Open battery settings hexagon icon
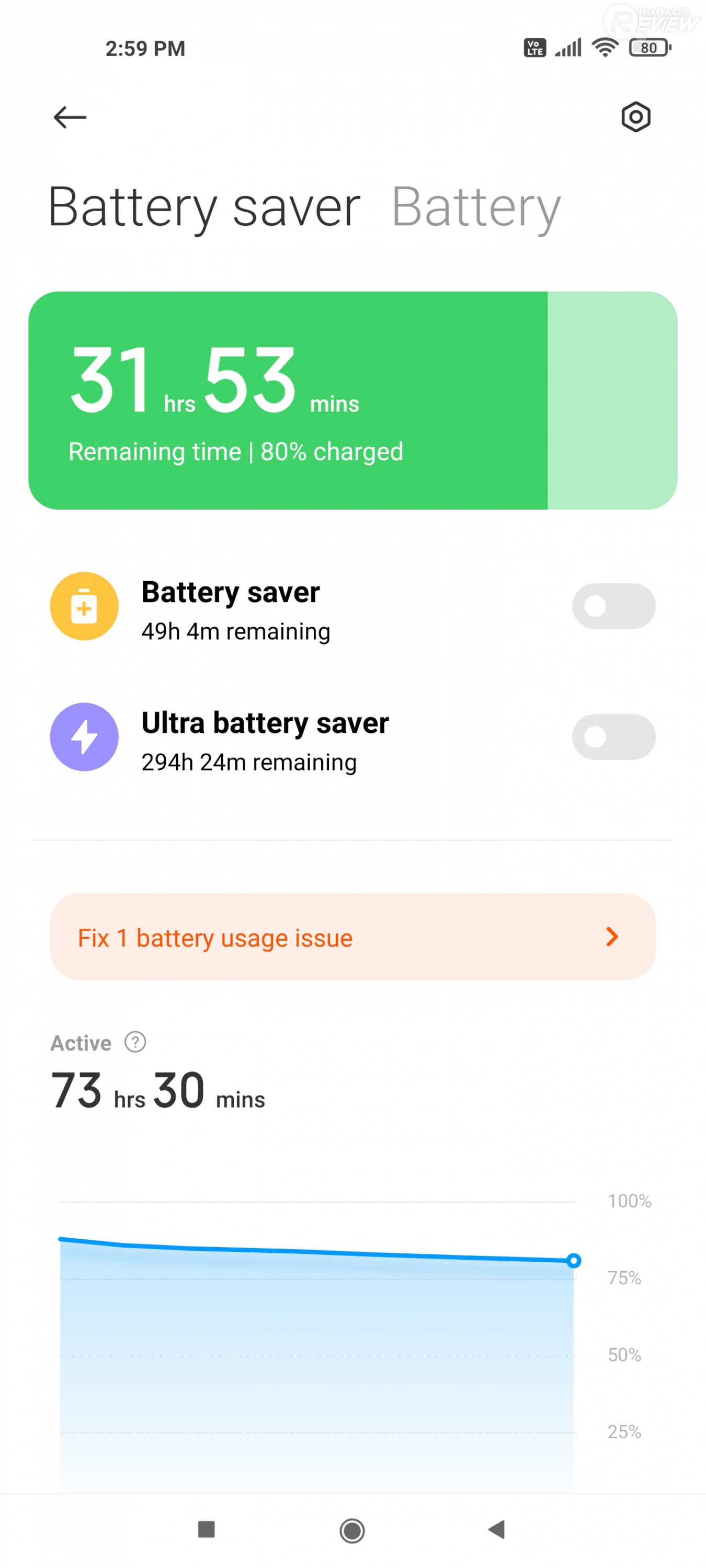This screenshot has width=706, height=1568. tap(635, 117)
